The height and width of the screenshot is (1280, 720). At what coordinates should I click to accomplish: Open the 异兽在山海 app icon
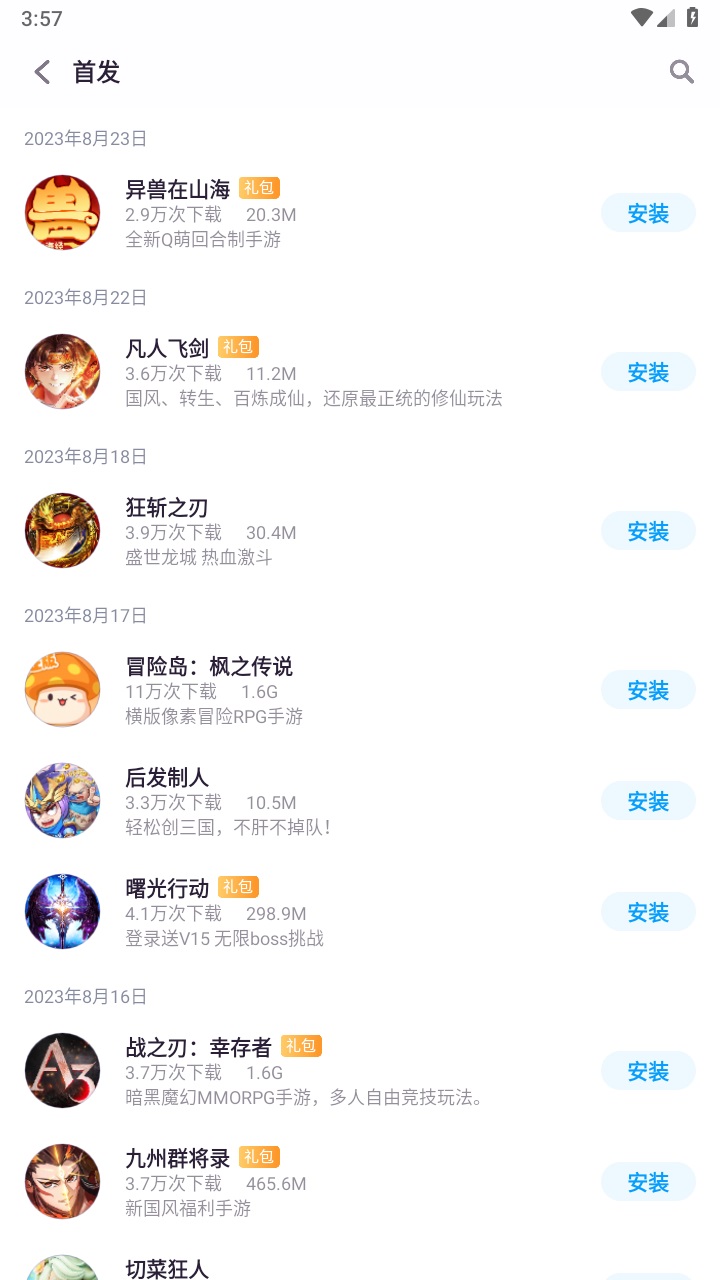point(62,212)
